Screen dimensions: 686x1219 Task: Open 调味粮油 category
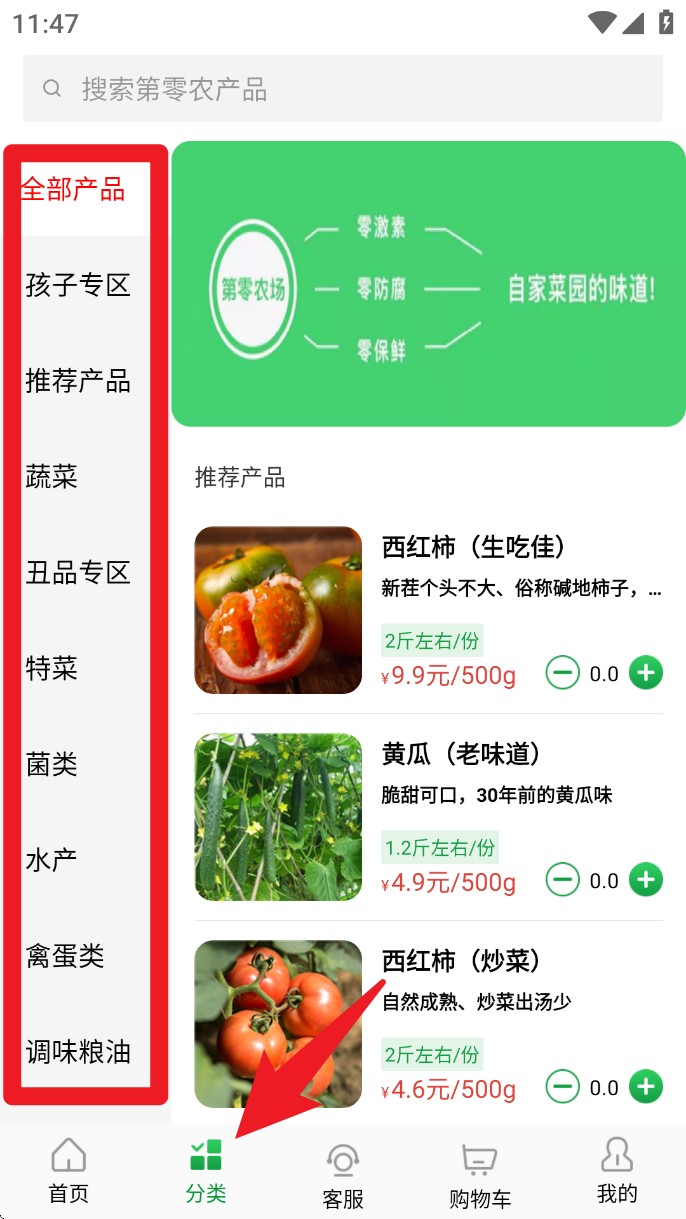[x=78, y=1052]
